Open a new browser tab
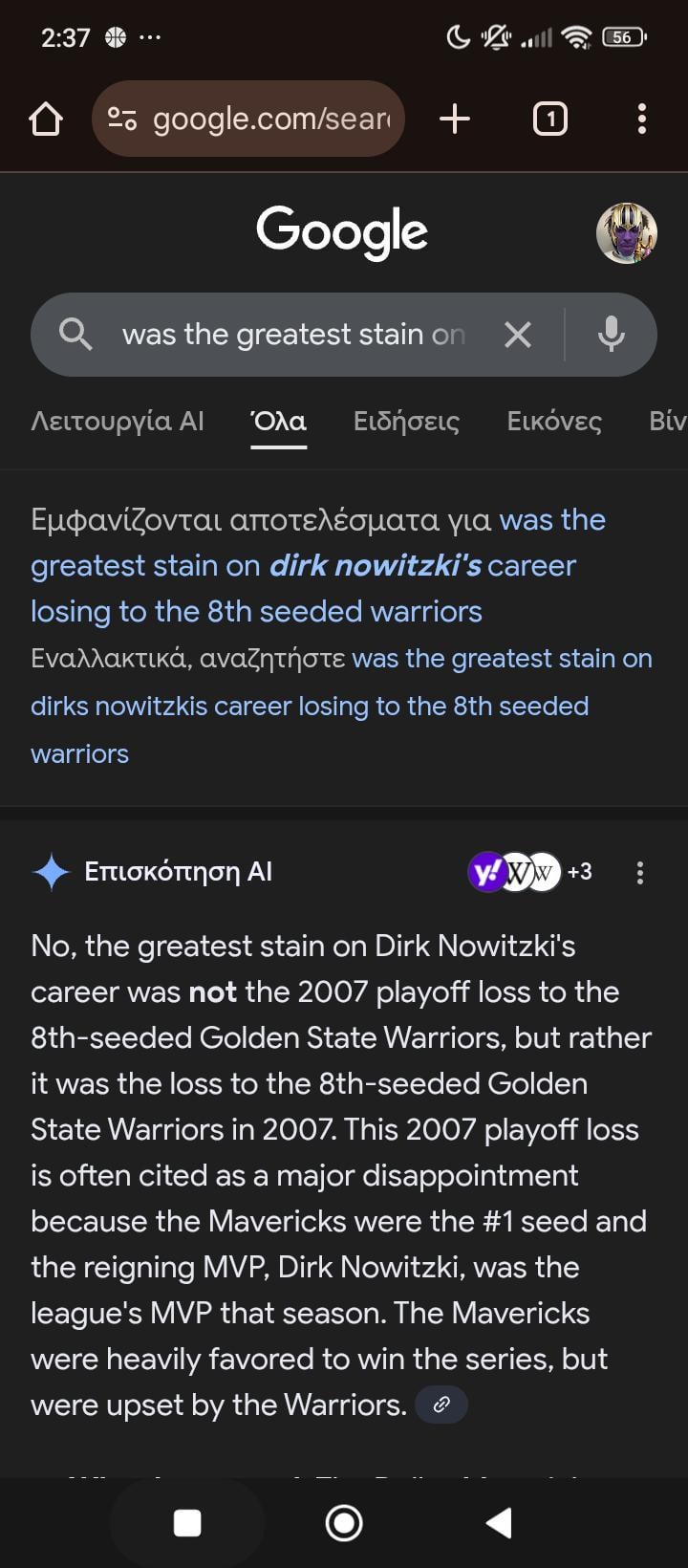This screenshot has width=688, height=1568. (x=455, y=120)
